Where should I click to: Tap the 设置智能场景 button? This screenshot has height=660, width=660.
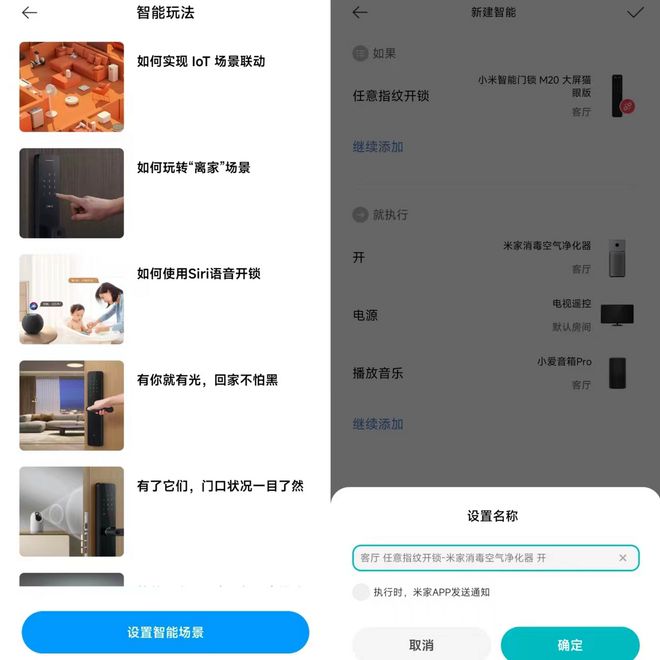(165, 632)
